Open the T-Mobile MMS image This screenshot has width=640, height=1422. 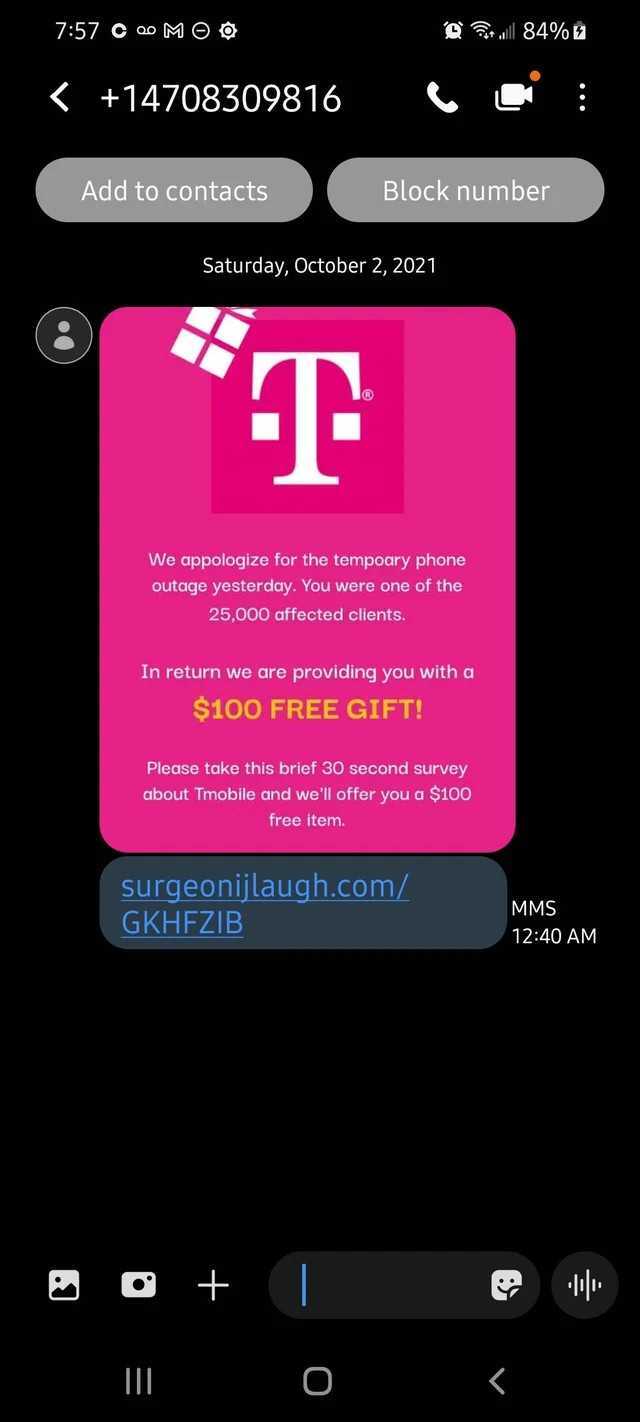click(x=307, y=580)
